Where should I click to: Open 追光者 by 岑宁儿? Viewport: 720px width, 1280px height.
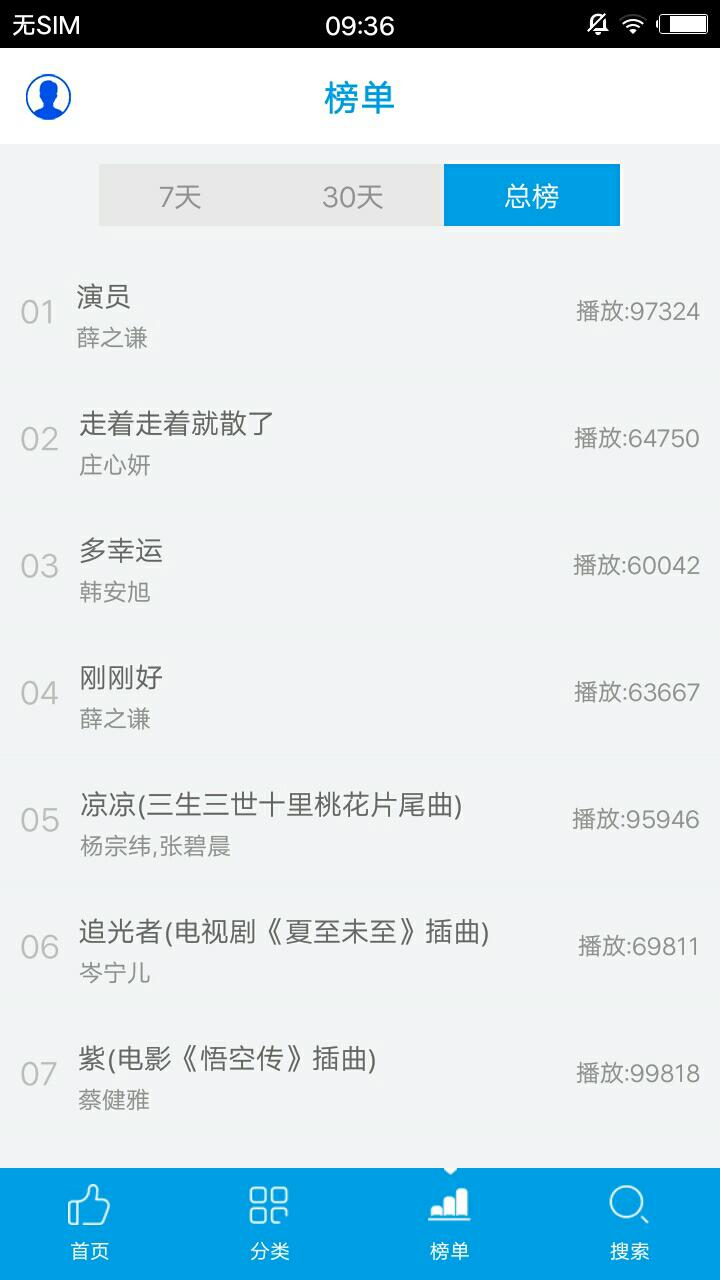point(360,949)
